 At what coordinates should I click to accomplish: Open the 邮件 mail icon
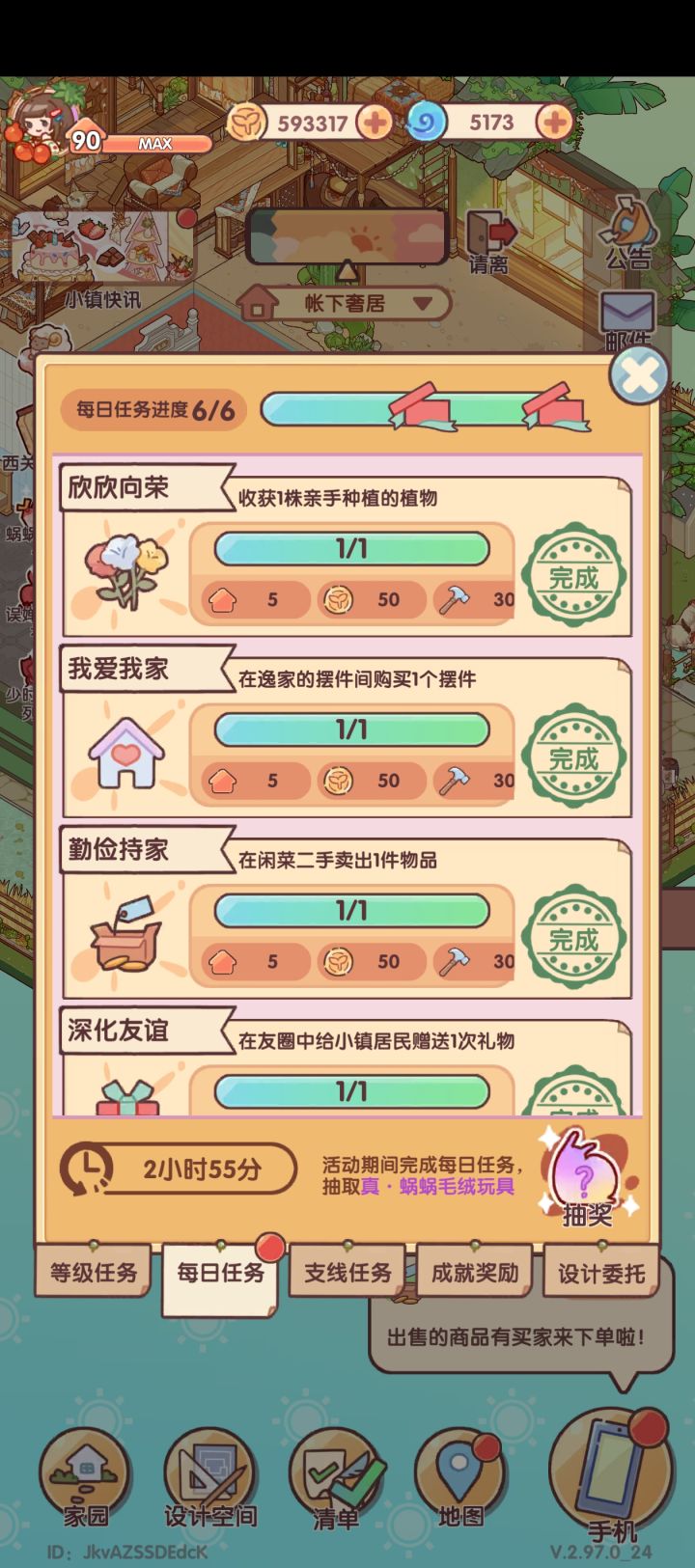627,314
